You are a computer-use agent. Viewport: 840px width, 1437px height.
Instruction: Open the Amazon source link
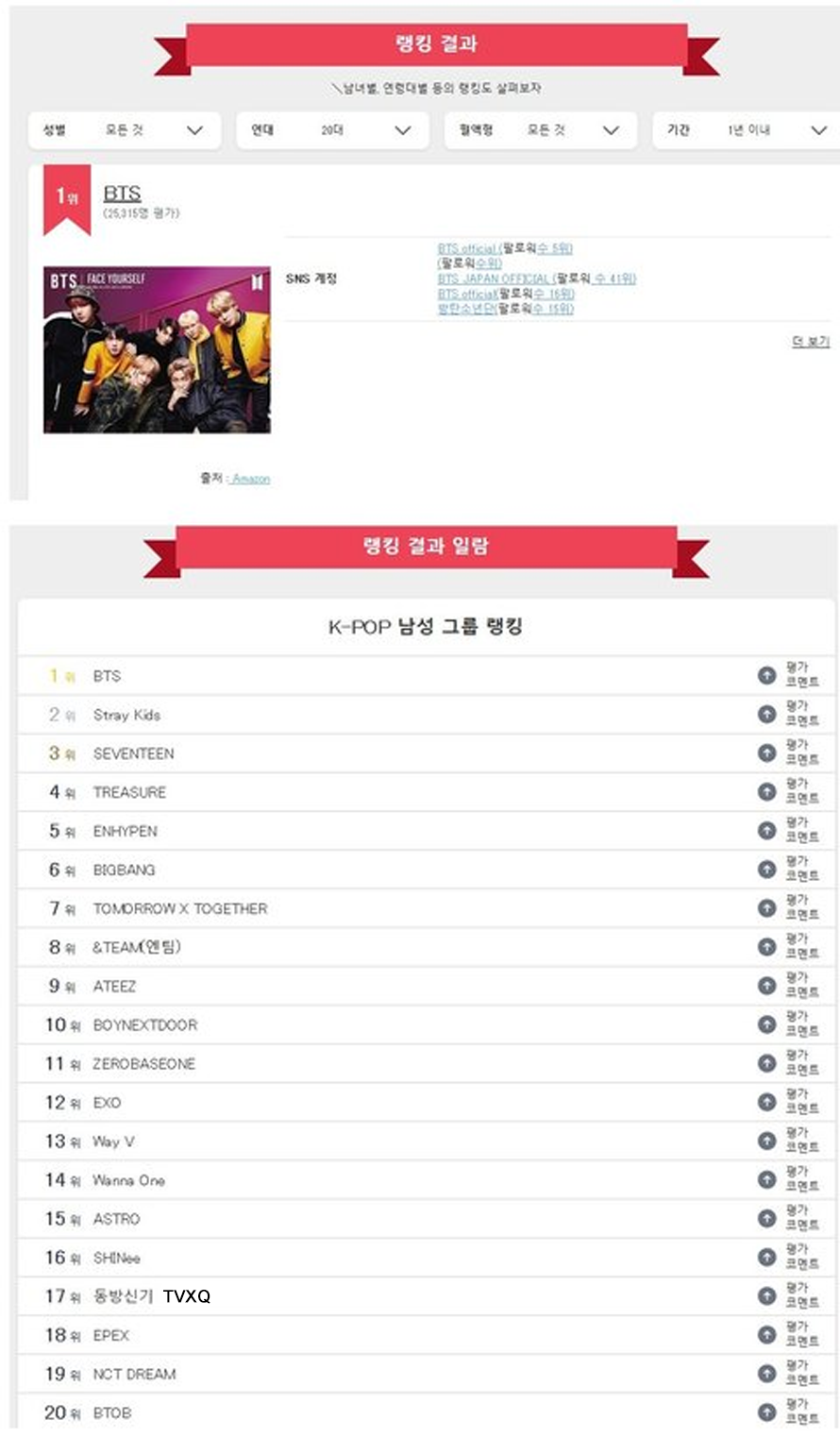point(251,479)
